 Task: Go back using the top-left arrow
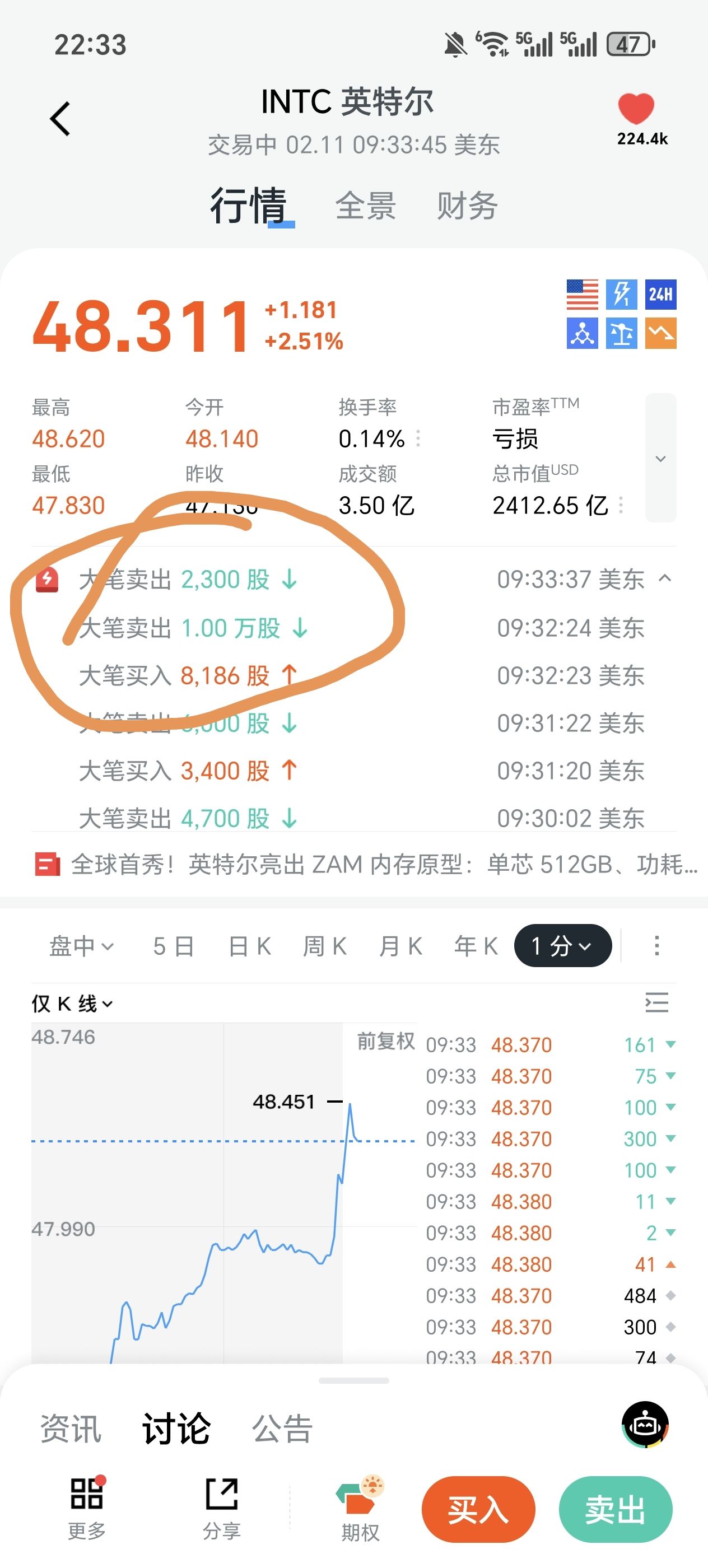coord(60,119)
